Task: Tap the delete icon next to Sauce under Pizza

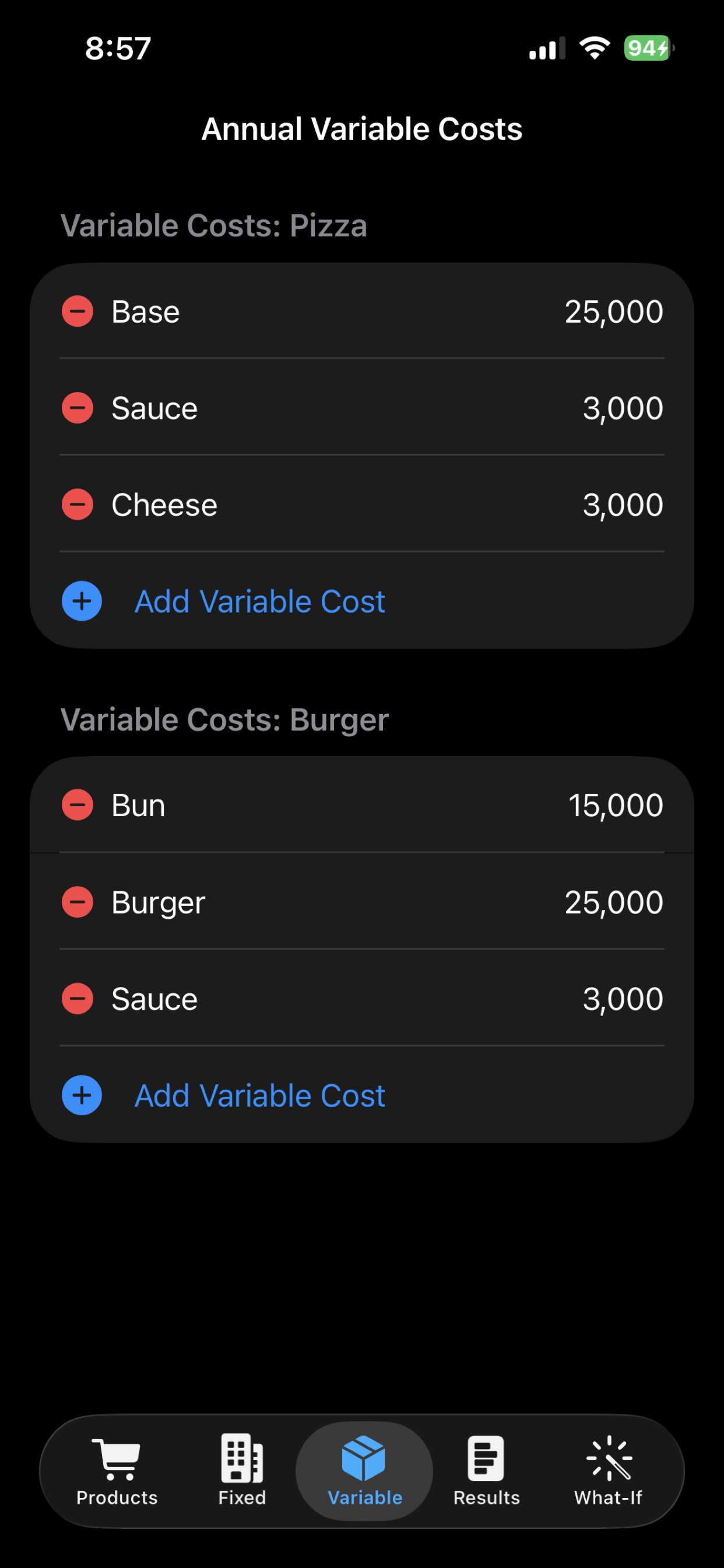Action: [x=78, y=408]
